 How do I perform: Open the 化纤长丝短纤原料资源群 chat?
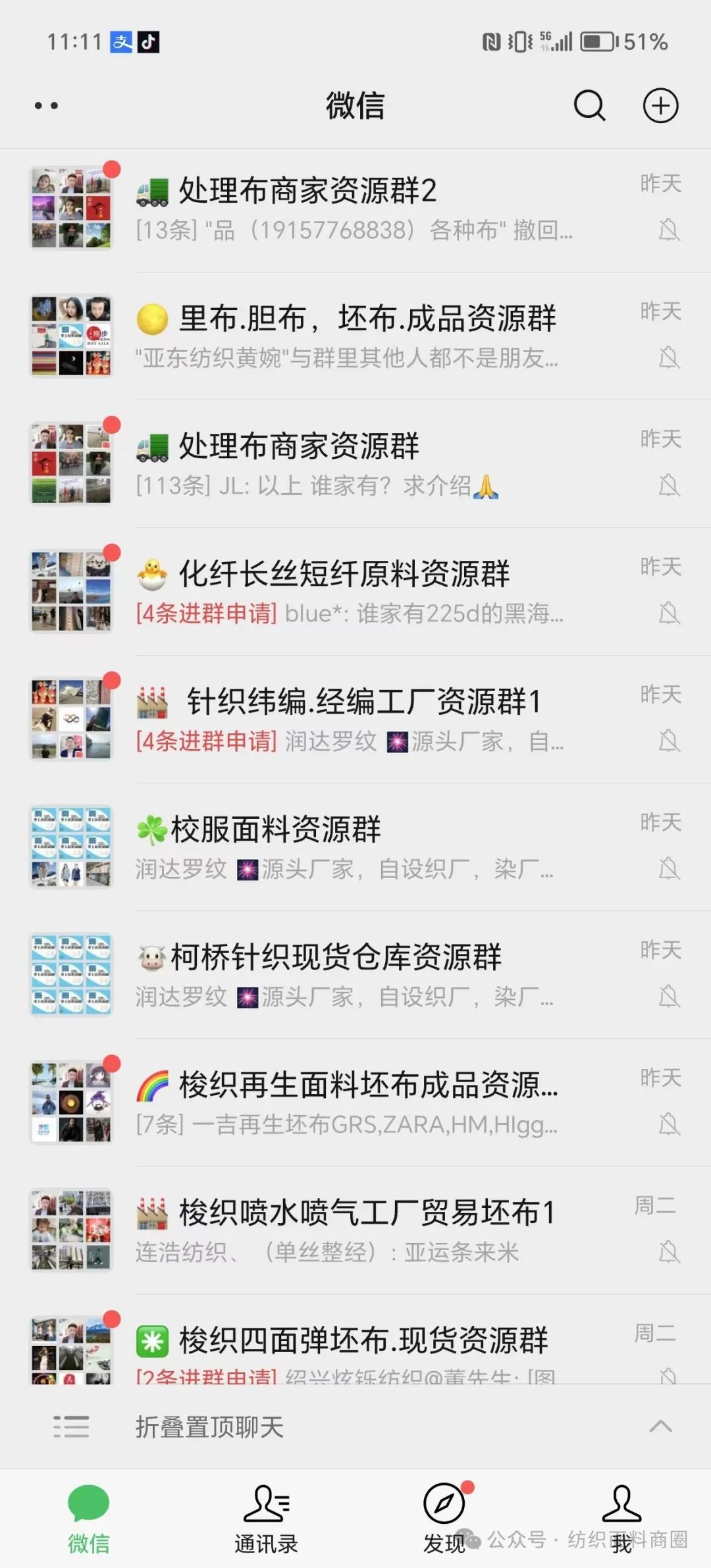coord(355,592)
